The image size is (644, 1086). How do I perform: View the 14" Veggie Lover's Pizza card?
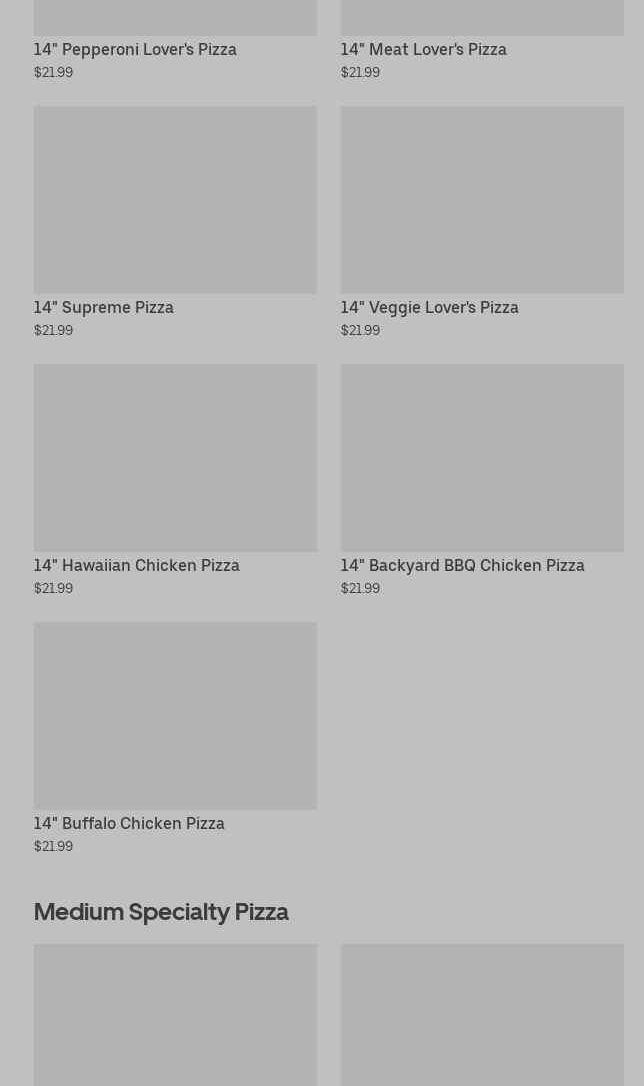pos(482,222)
